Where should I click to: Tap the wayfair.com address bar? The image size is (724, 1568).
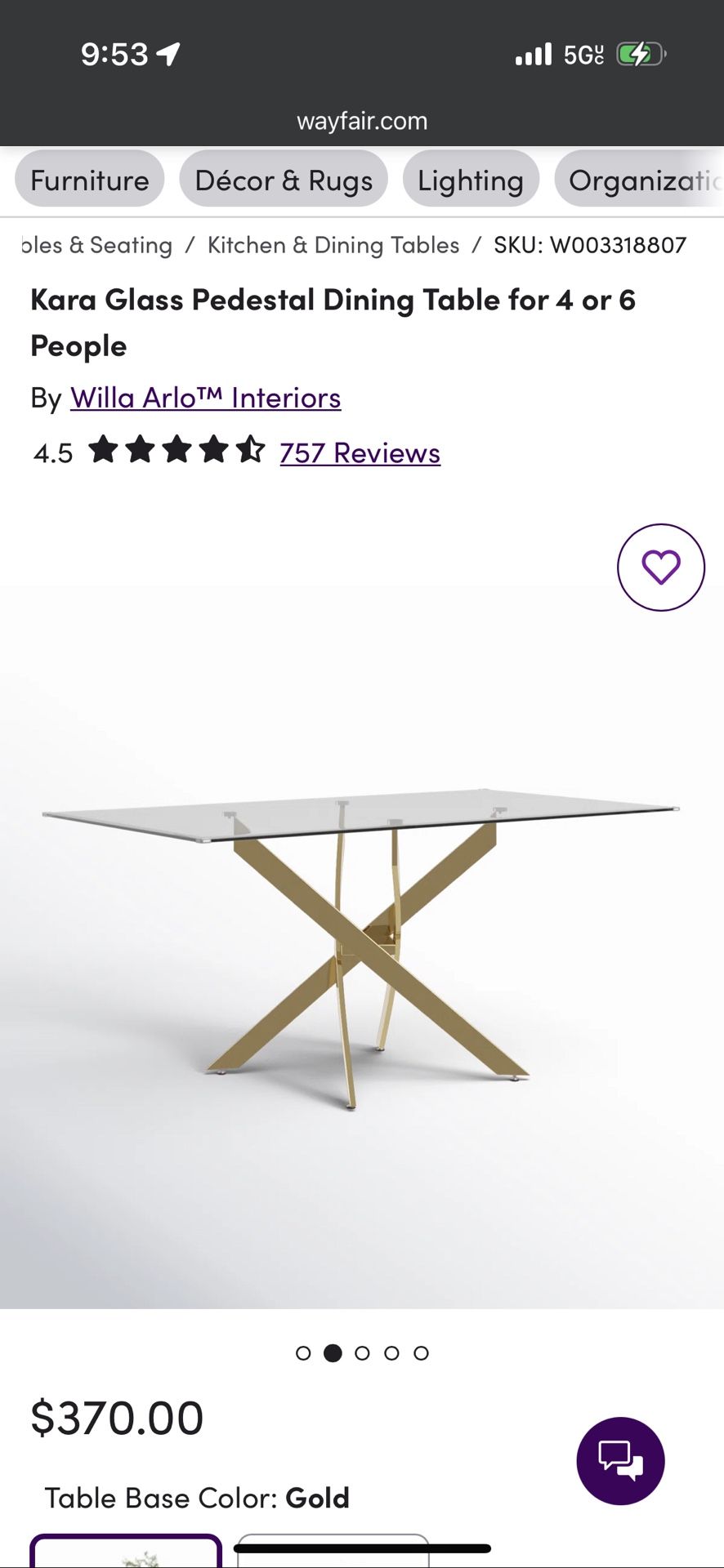pyautogui.click(x=362, y=121)
